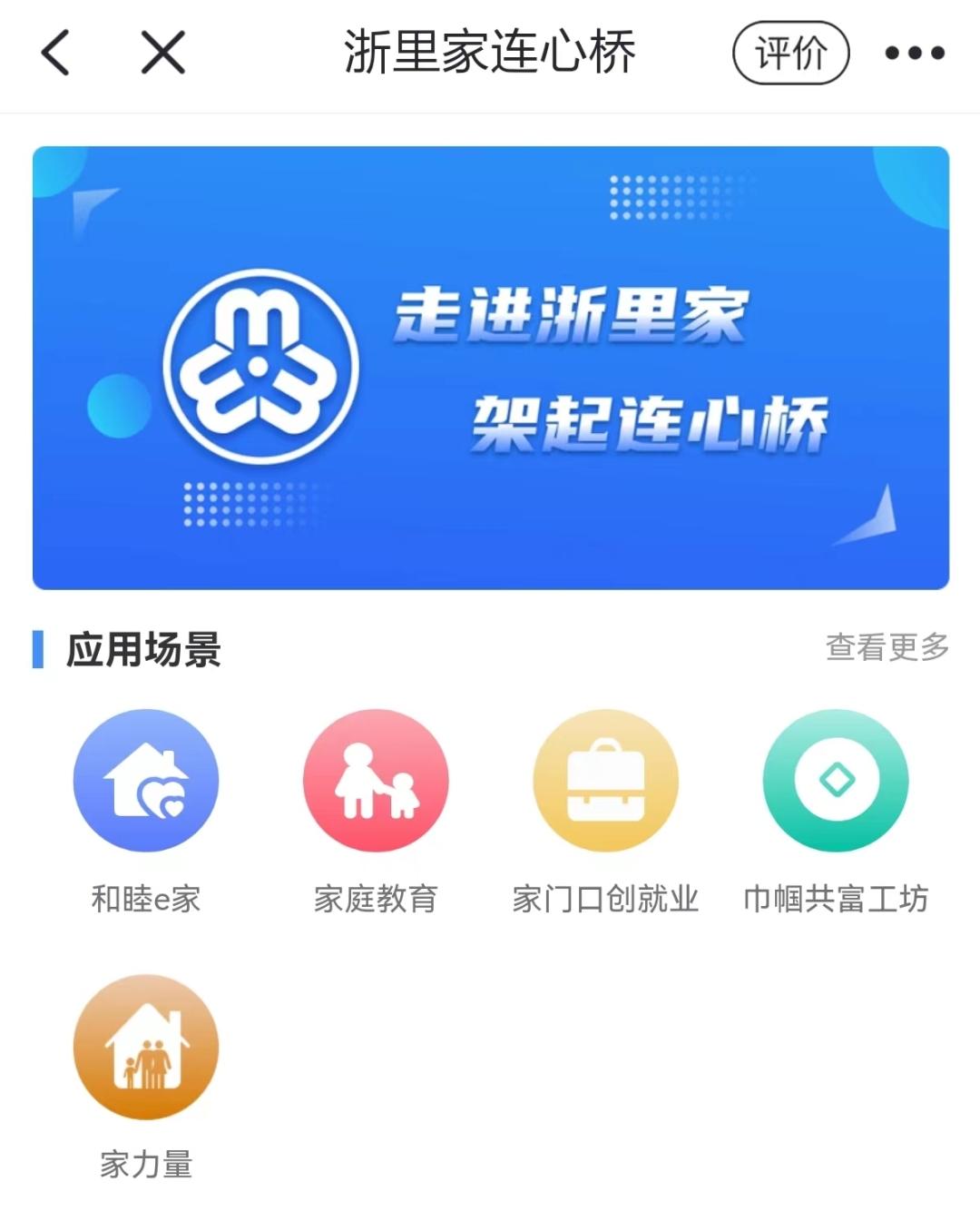
Task: Open 家庭教育 service
Action: point(376,781)
